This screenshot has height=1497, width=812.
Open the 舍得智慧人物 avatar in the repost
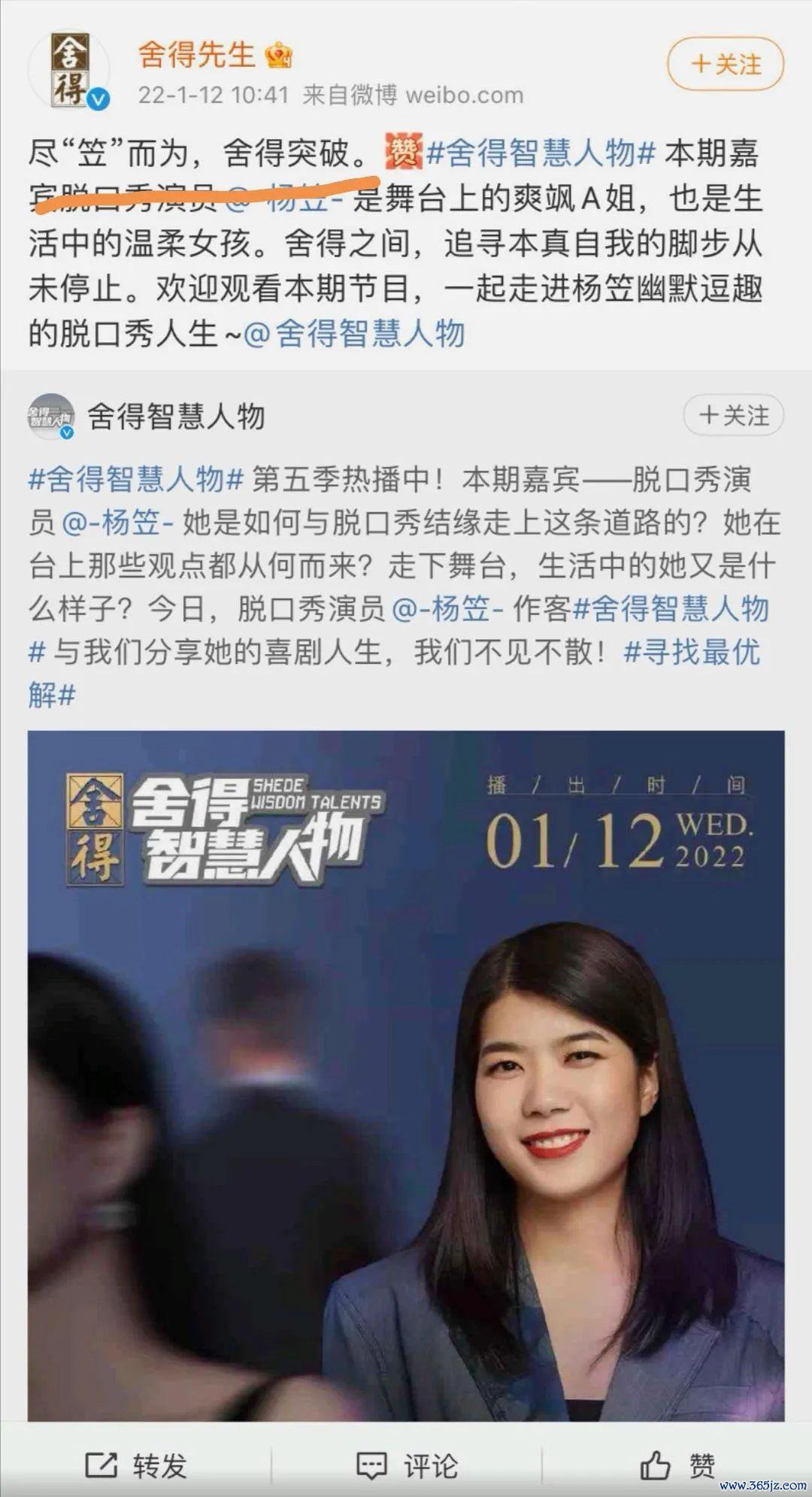[x=51, y=417]
